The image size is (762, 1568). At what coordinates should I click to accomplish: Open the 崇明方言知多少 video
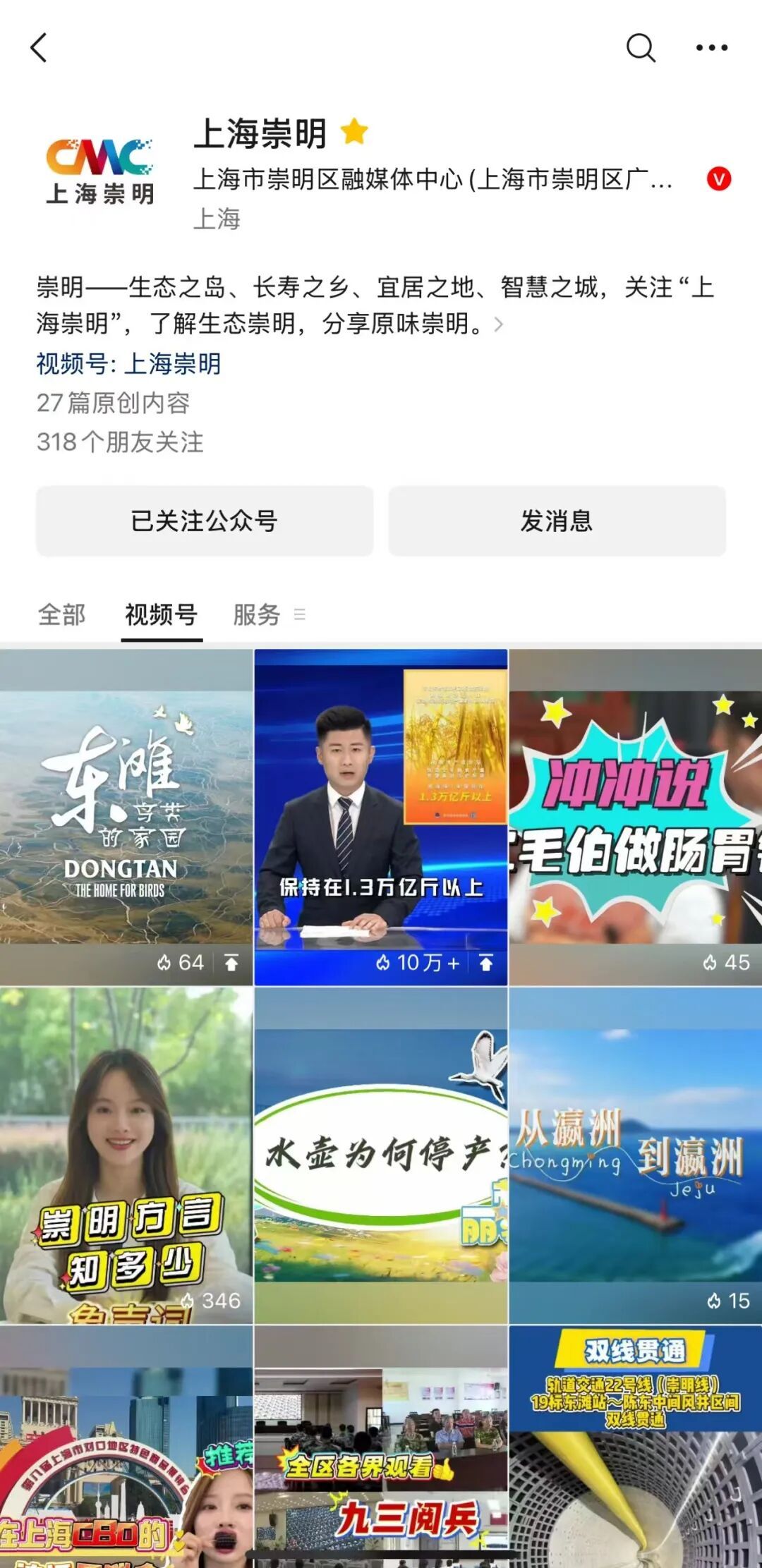(126, 1155)
